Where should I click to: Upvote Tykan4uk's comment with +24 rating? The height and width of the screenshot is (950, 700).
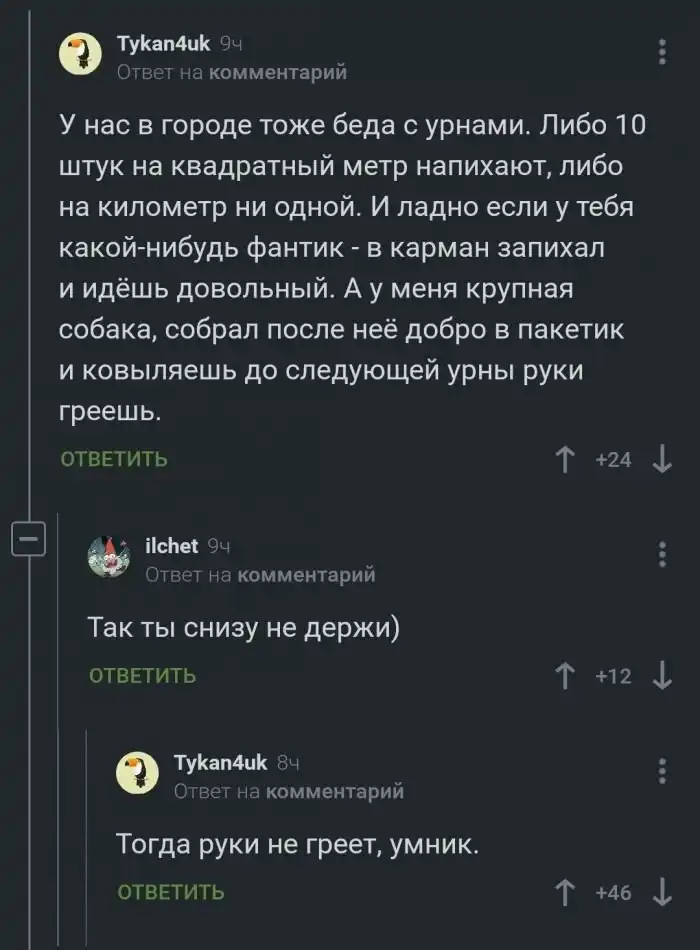tap(567, 459)
